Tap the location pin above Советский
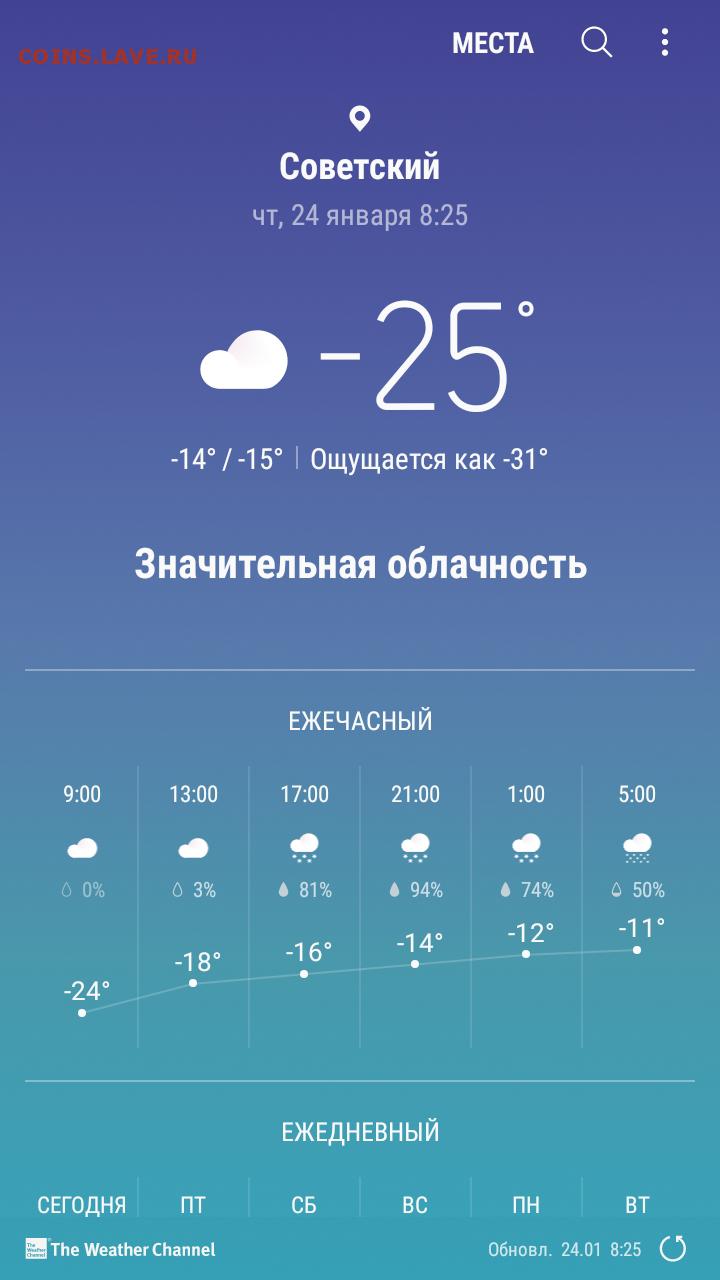This screenshot has width=720, height=1280. point(360,119)
